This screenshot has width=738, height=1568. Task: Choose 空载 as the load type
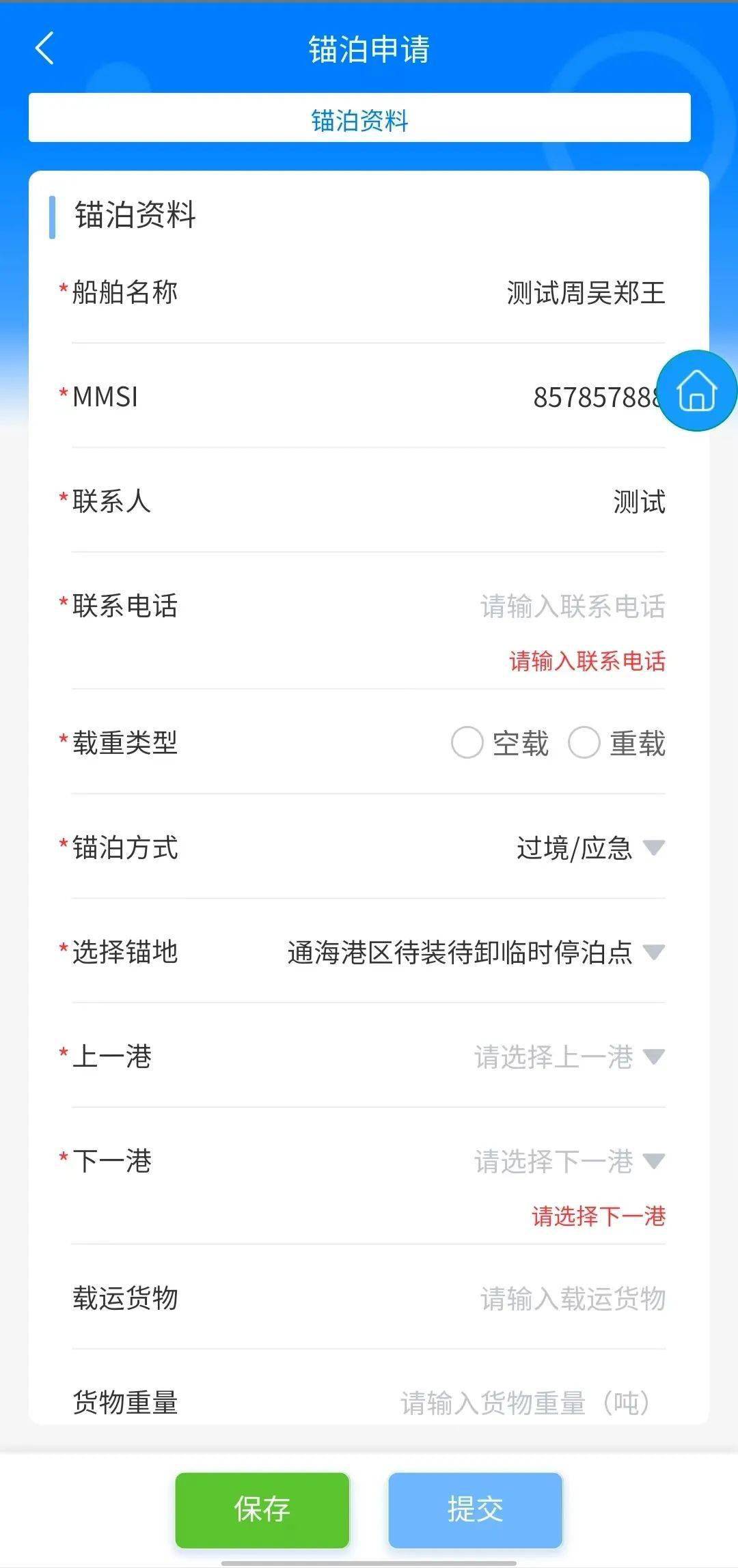[468, 743]
